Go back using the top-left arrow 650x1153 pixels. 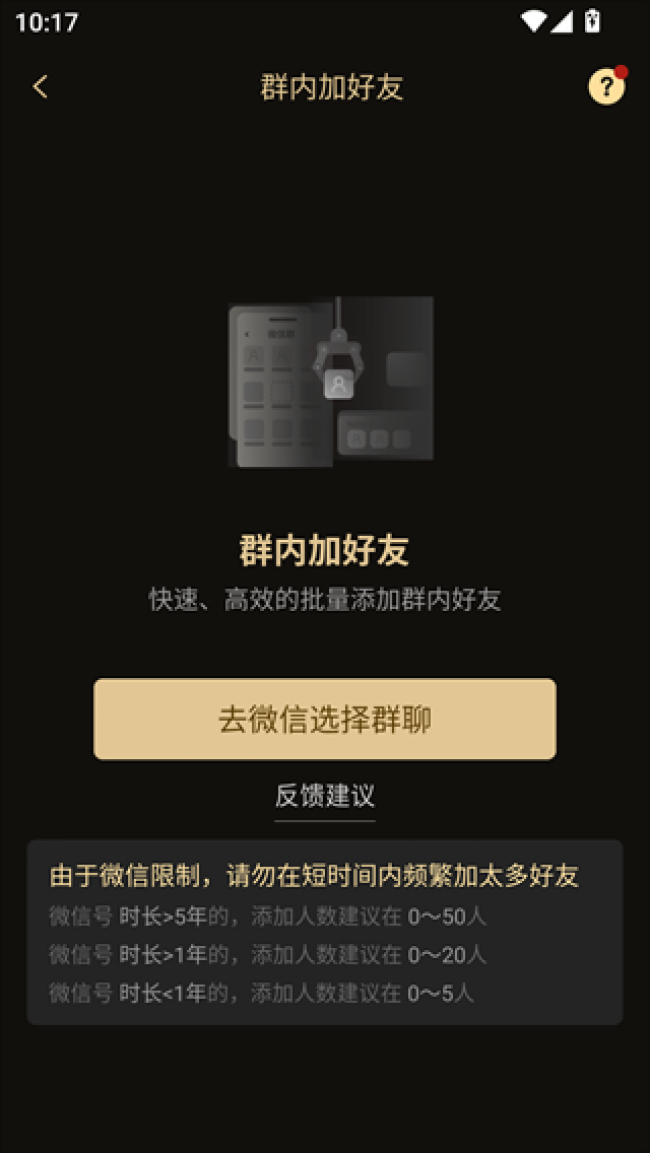point(40,87)
